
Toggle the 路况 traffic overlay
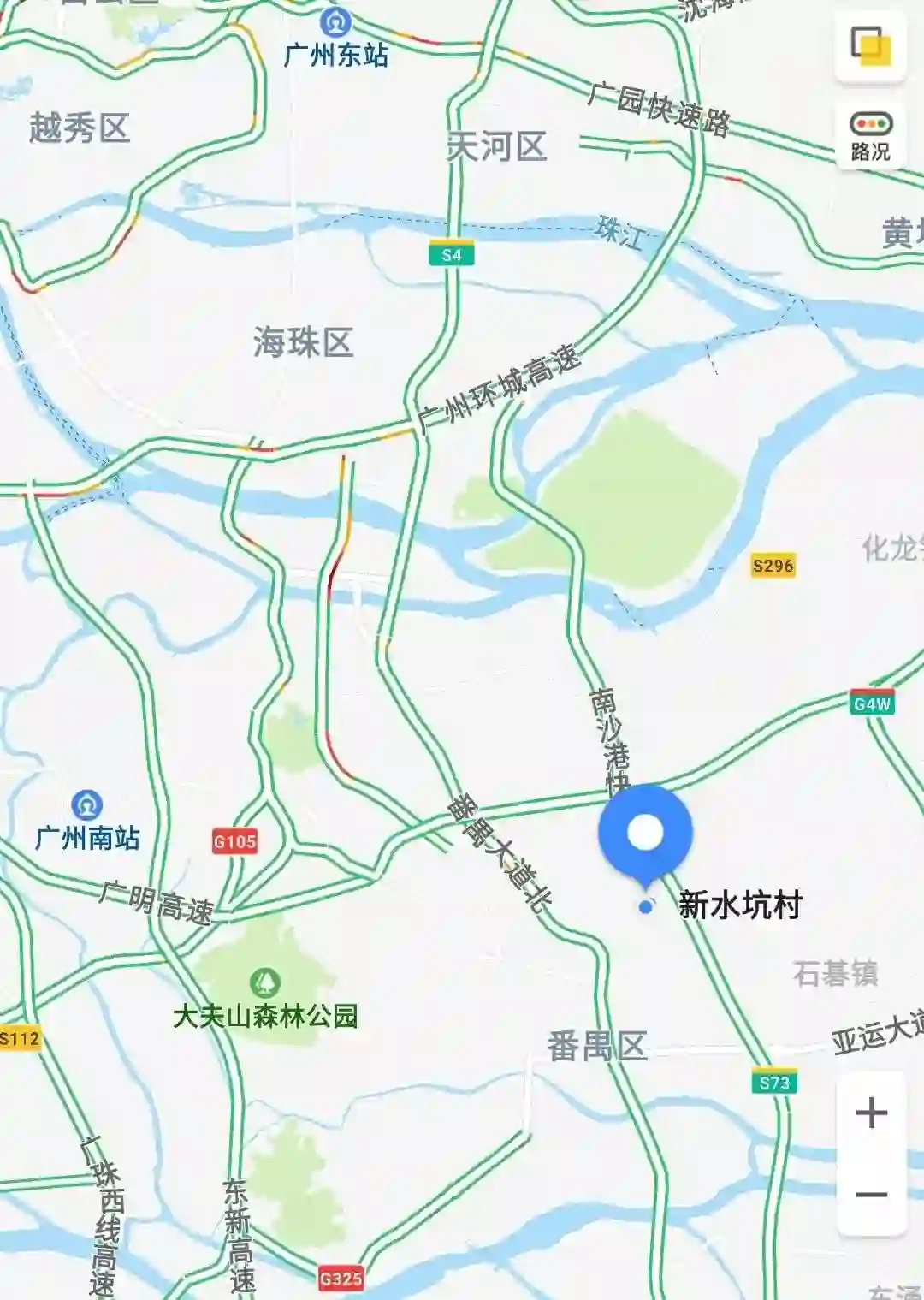coord(870,135)
